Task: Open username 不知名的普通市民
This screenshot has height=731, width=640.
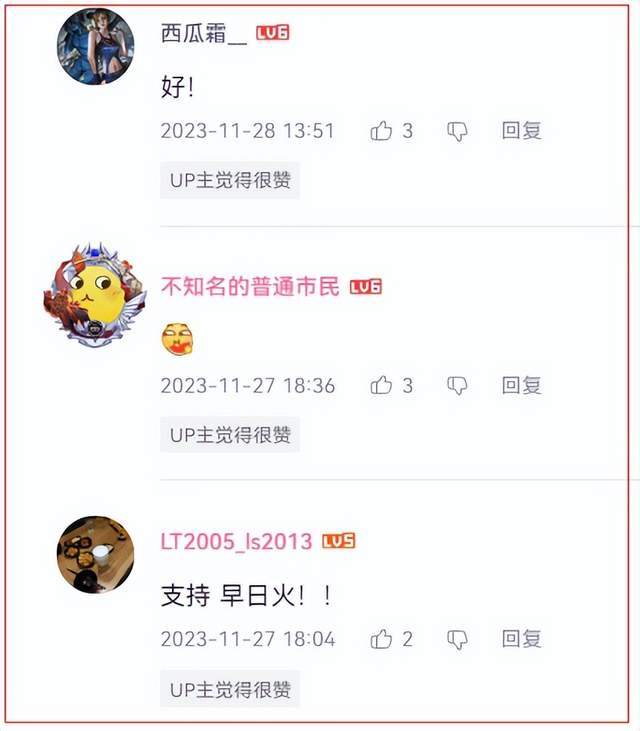Action: tap(250, 287)
